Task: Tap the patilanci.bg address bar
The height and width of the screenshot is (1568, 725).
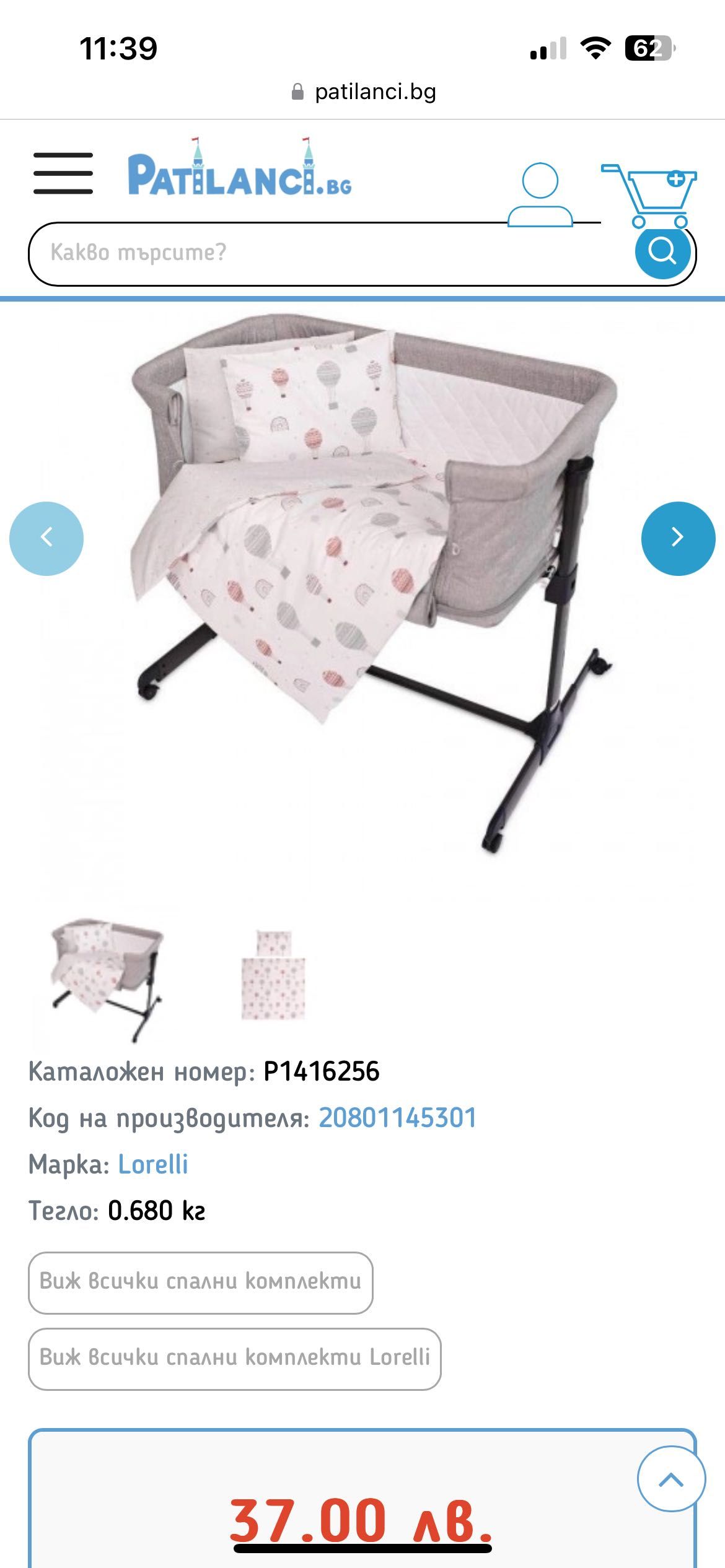Action: click(x=363, y=92)
